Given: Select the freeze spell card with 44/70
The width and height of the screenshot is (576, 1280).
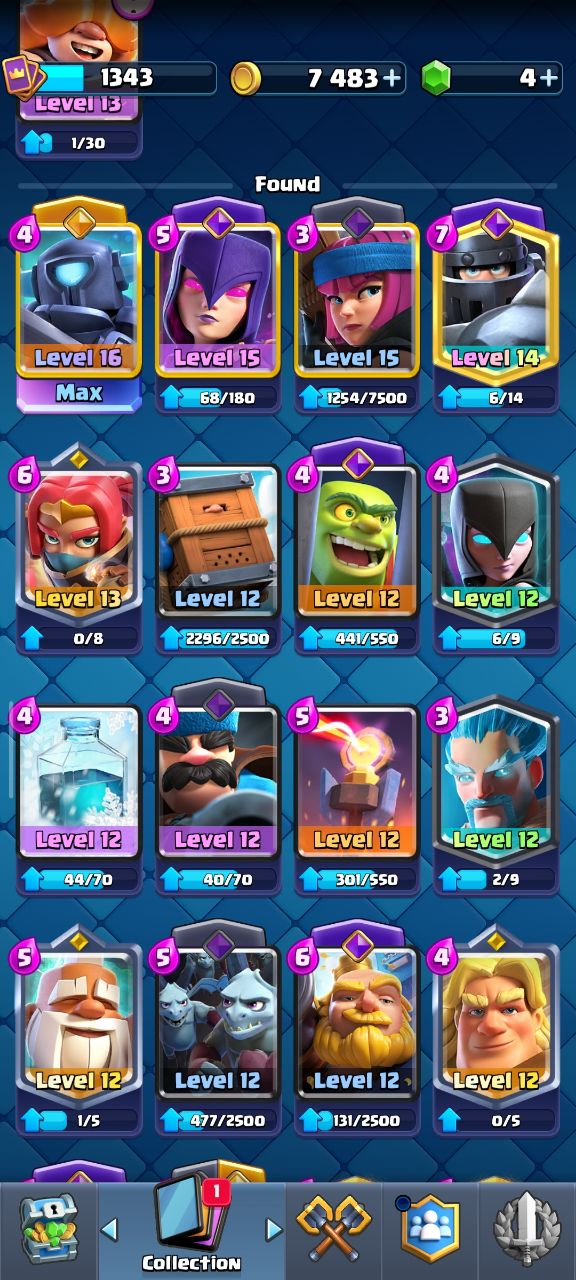Looking at the screenshot, I should (79, 797).
